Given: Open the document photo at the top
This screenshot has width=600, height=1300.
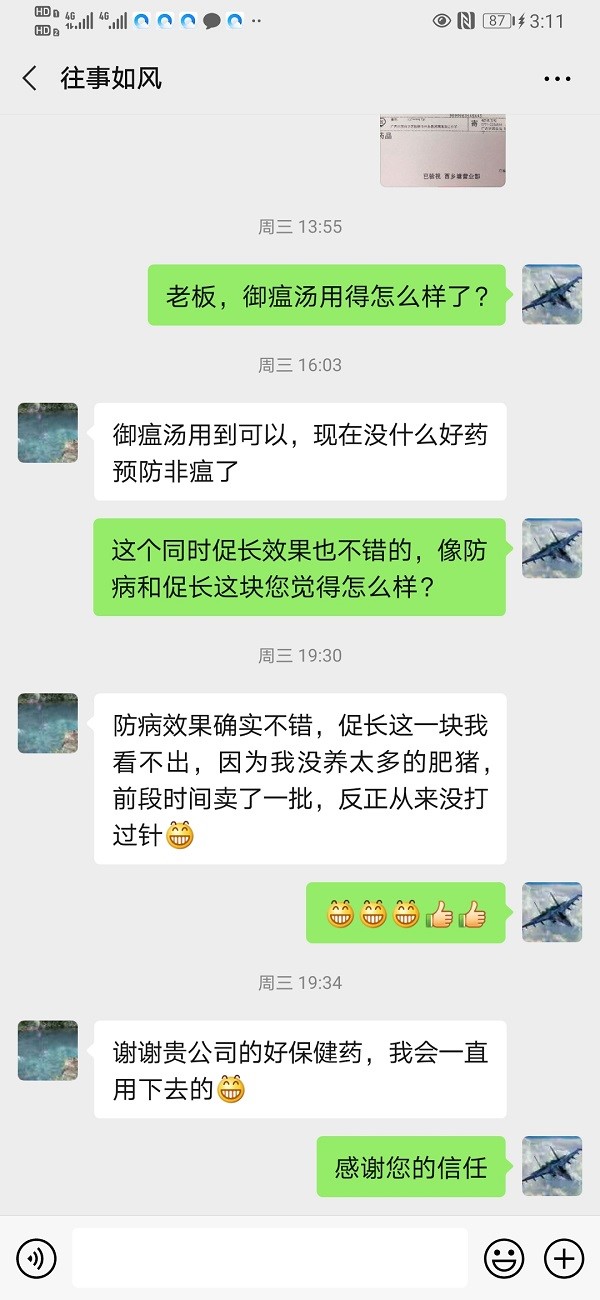Looking at the screenshot, I should (x=442, y=151).
